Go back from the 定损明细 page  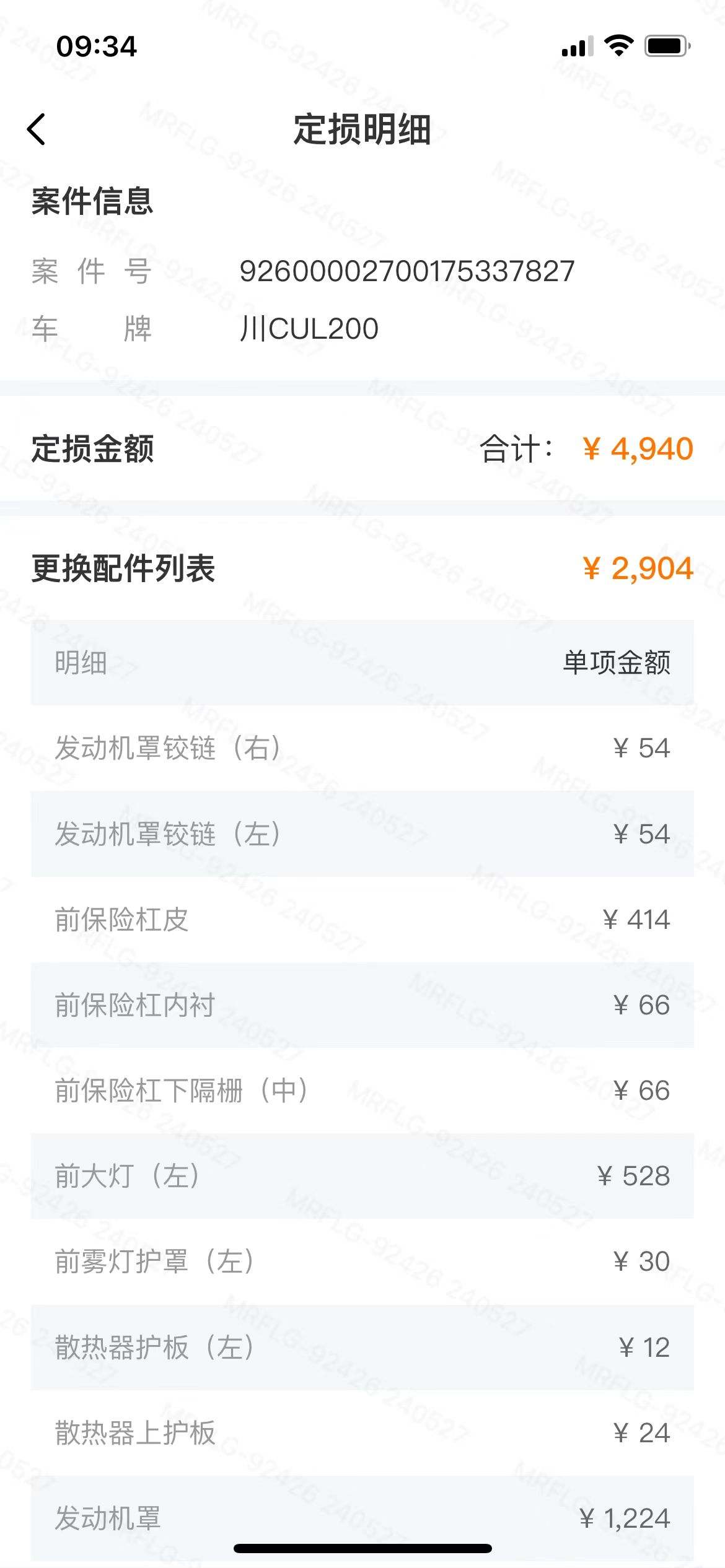(37, 129)
